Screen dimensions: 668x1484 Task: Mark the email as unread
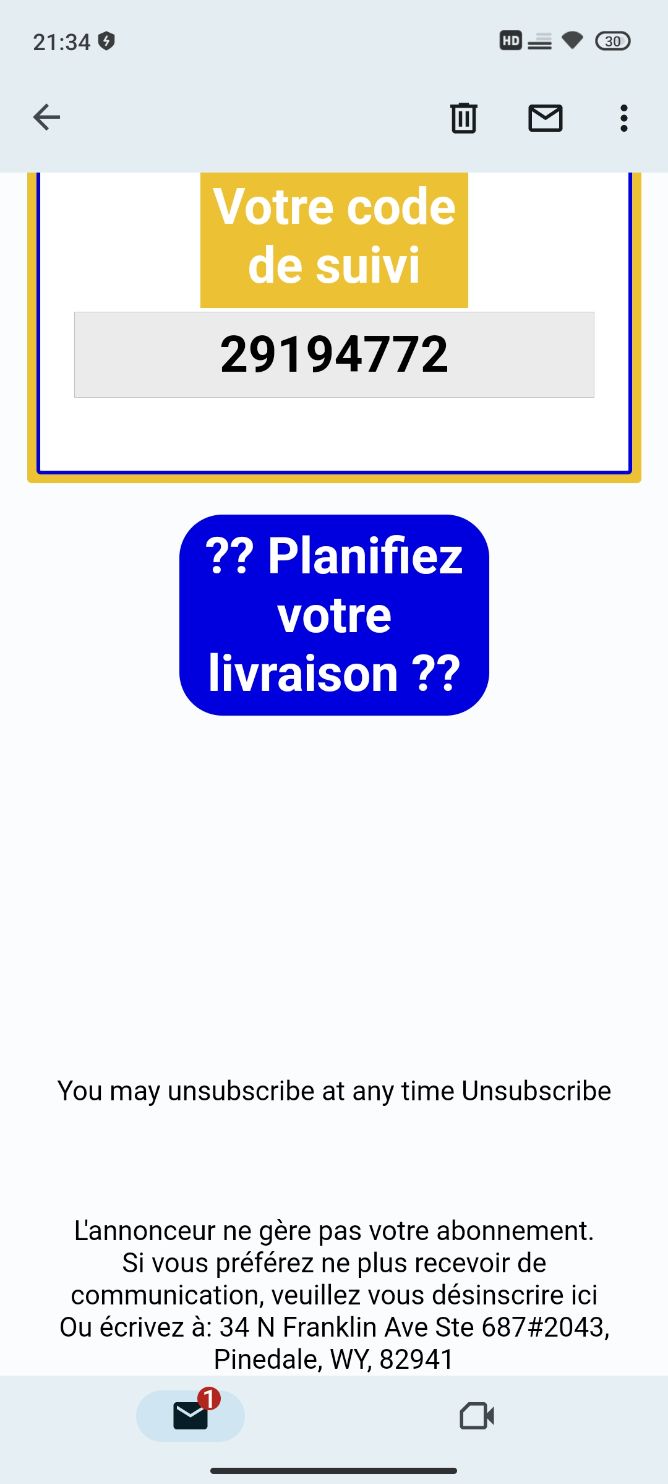(545, 118)
